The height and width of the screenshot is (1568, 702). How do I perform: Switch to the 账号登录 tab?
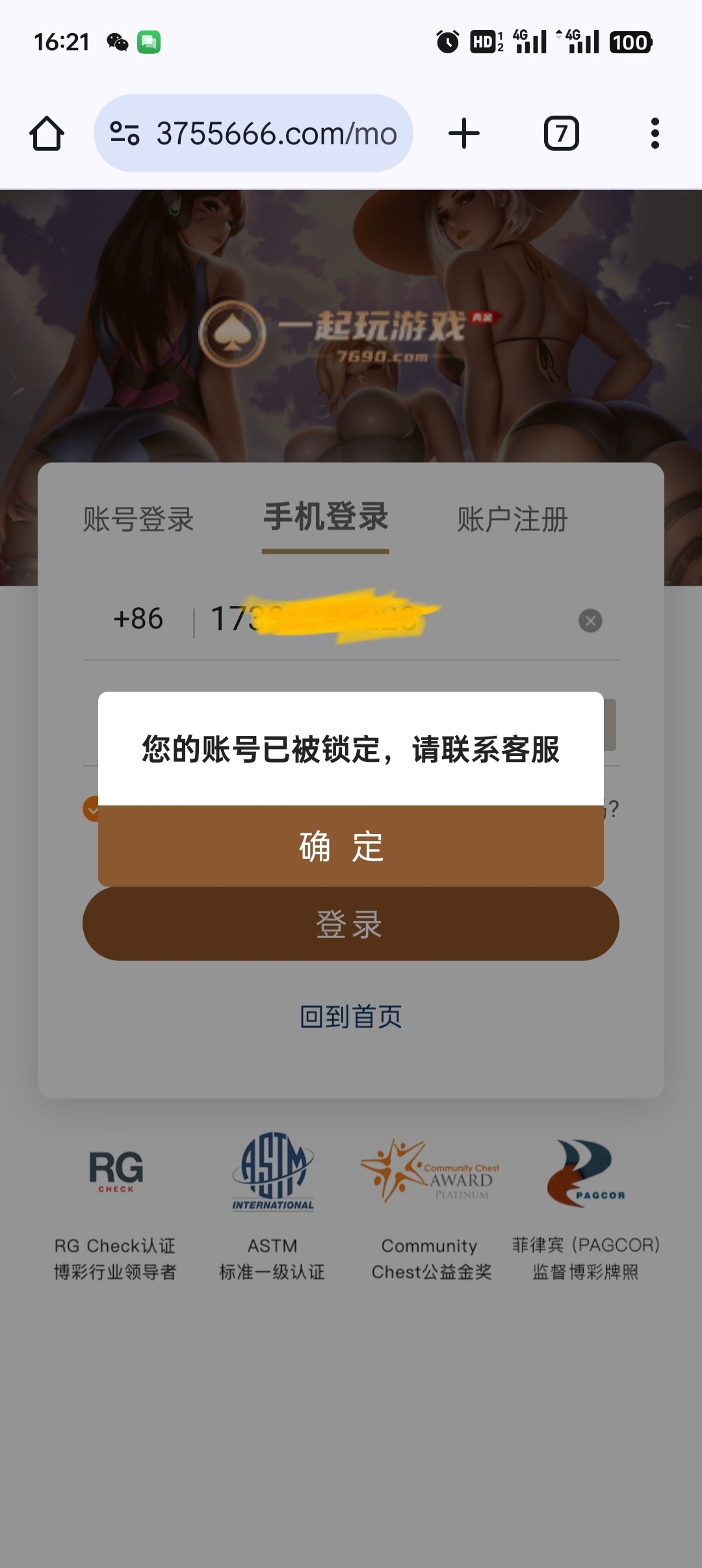pyautogui.click(x=138, y=519)
